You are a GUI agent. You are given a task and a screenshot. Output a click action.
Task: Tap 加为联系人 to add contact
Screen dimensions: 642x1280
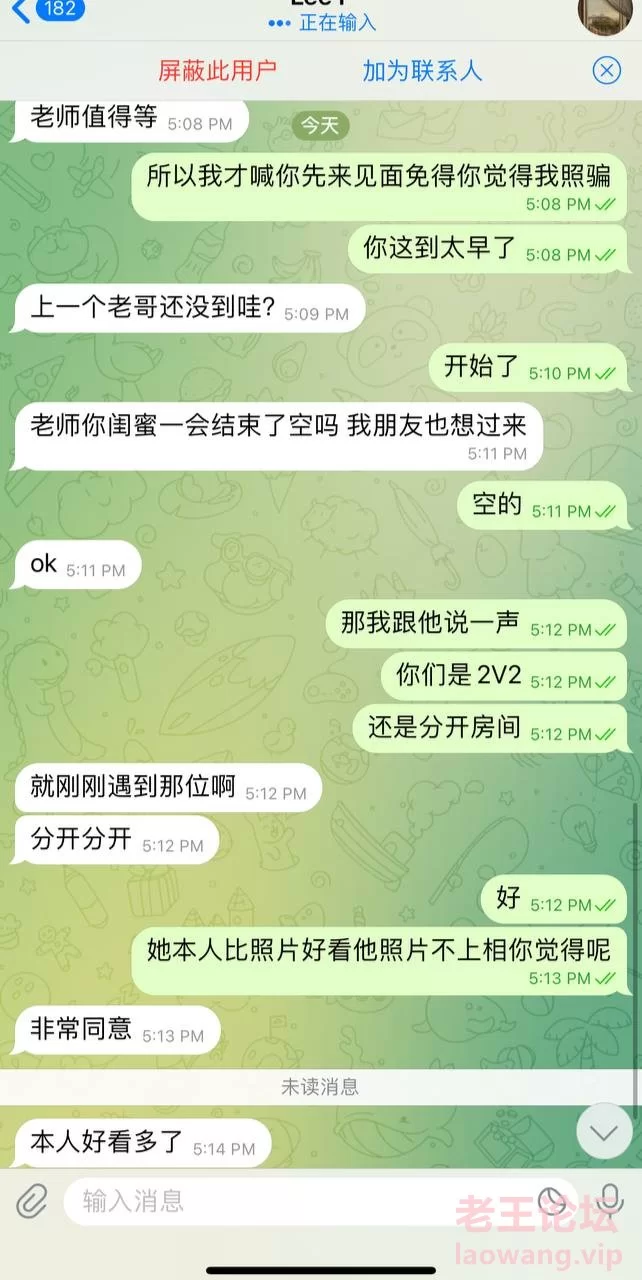coord(422,71)
